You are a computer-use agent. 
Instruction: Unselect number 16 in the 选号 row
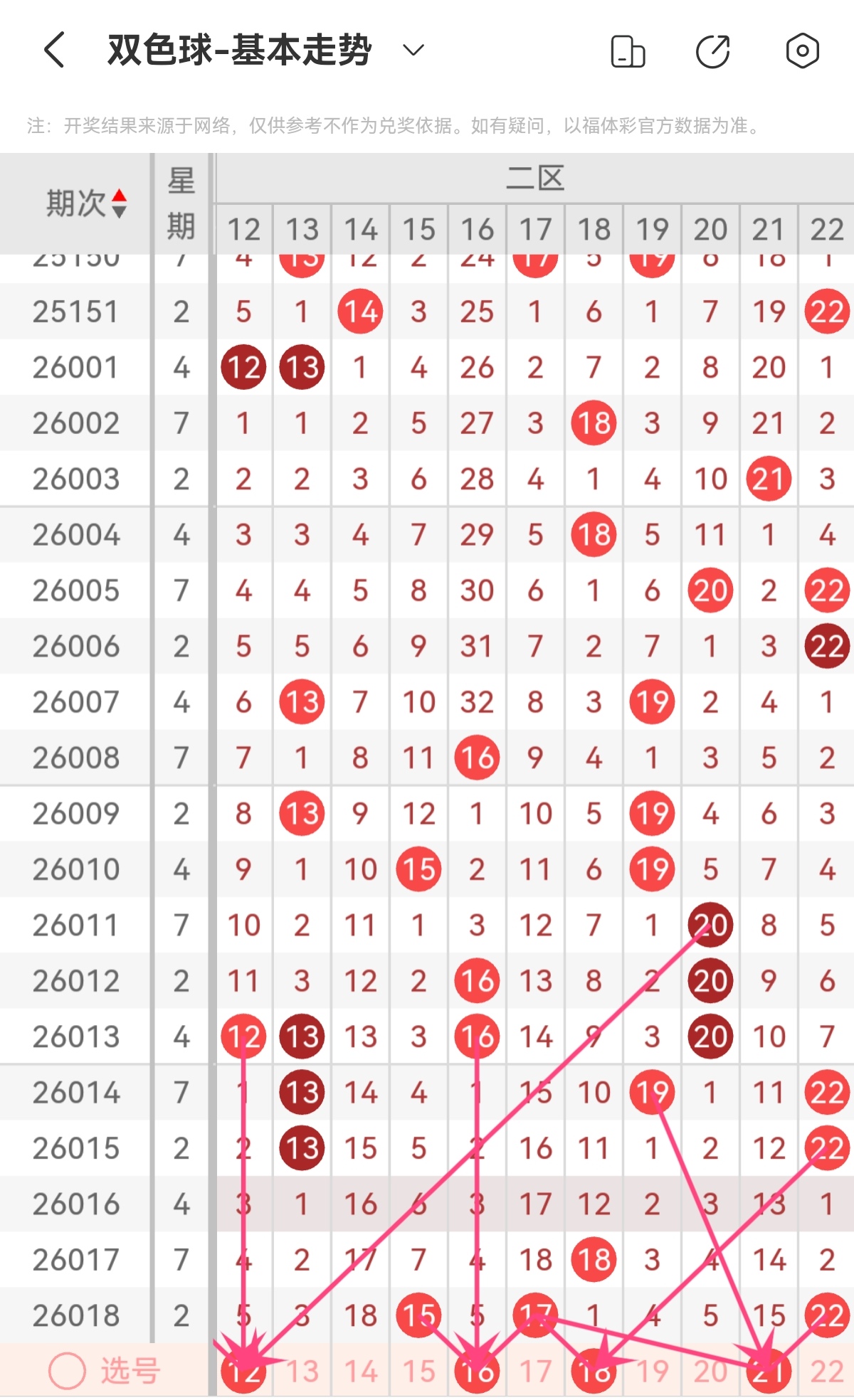tap(477, 1372)
